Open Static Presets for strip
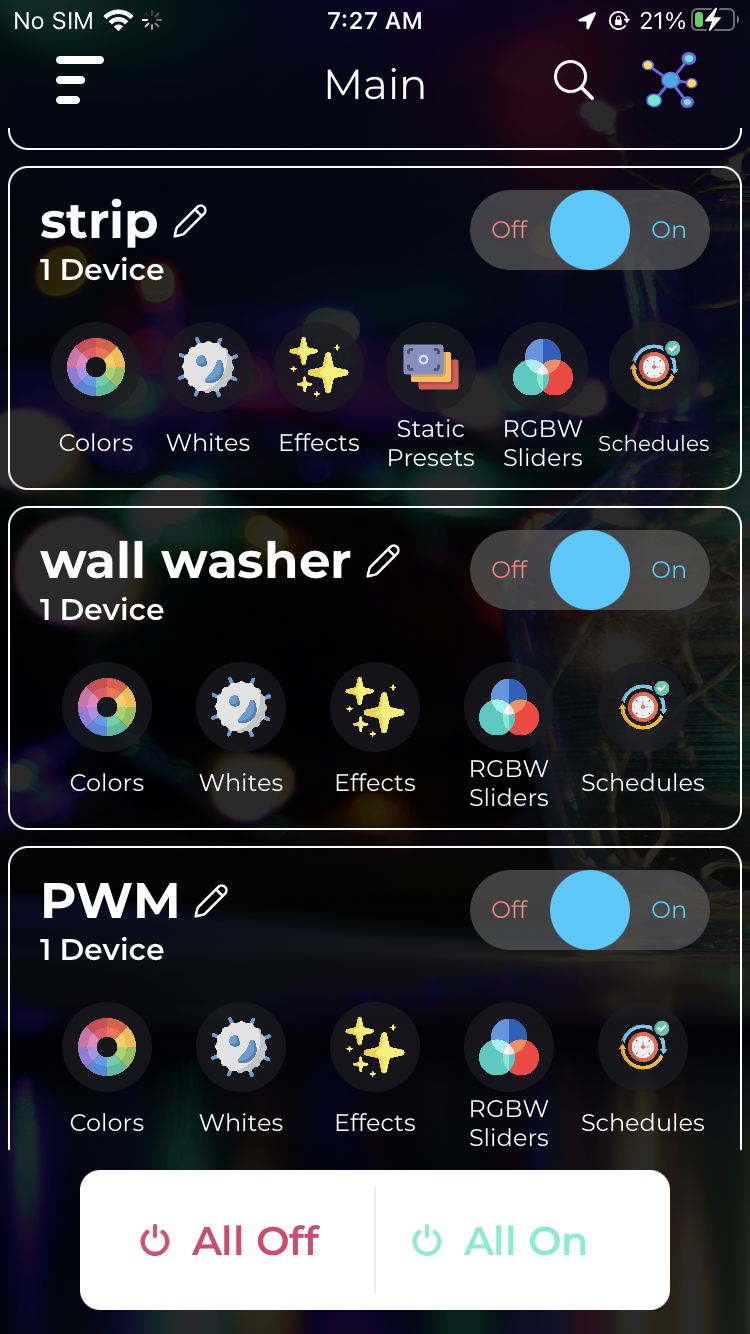750x1334 pixels. [x=431, y=367]
